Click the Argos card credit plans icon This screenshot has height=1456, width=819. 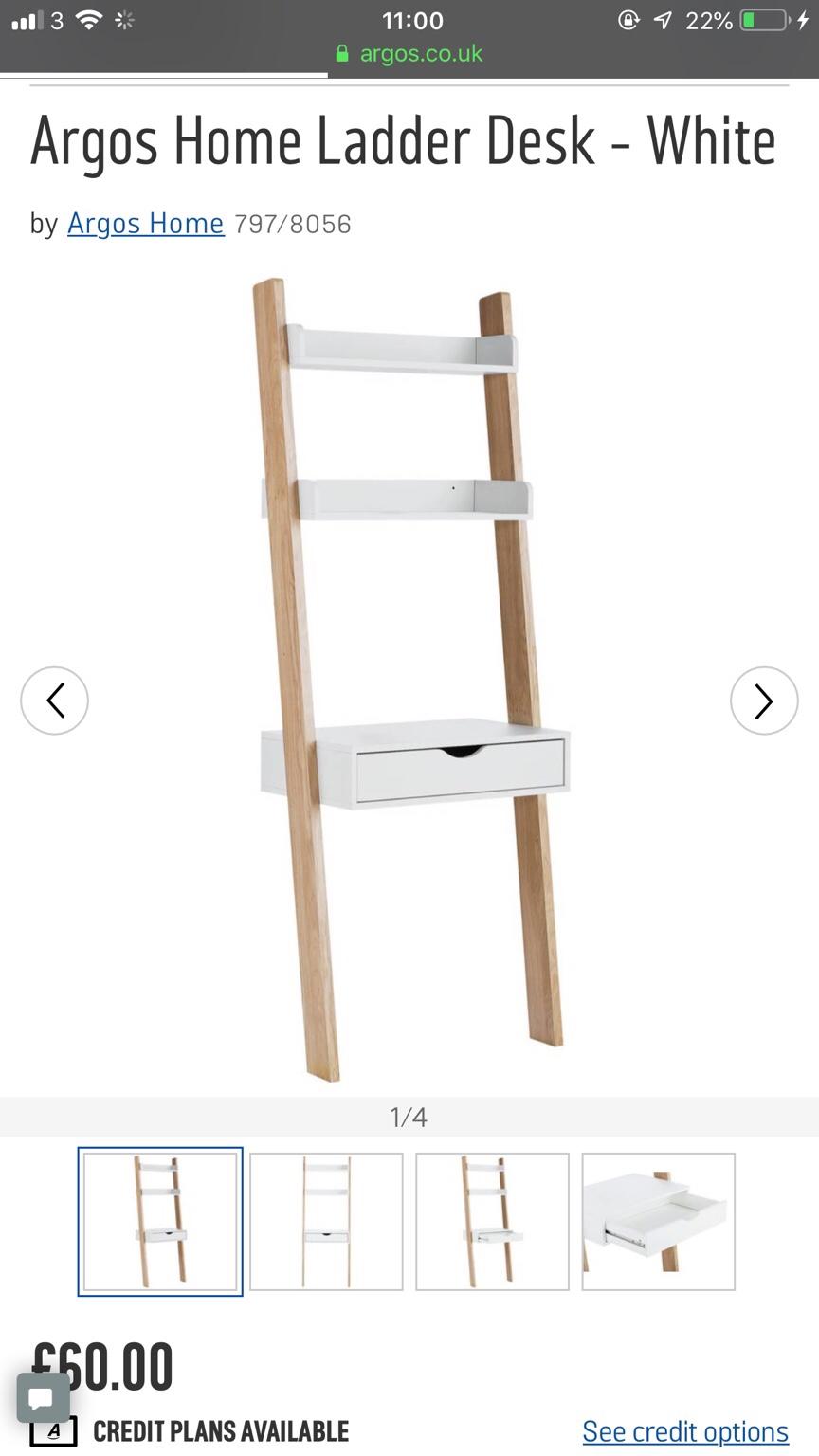pos(55,1431)
